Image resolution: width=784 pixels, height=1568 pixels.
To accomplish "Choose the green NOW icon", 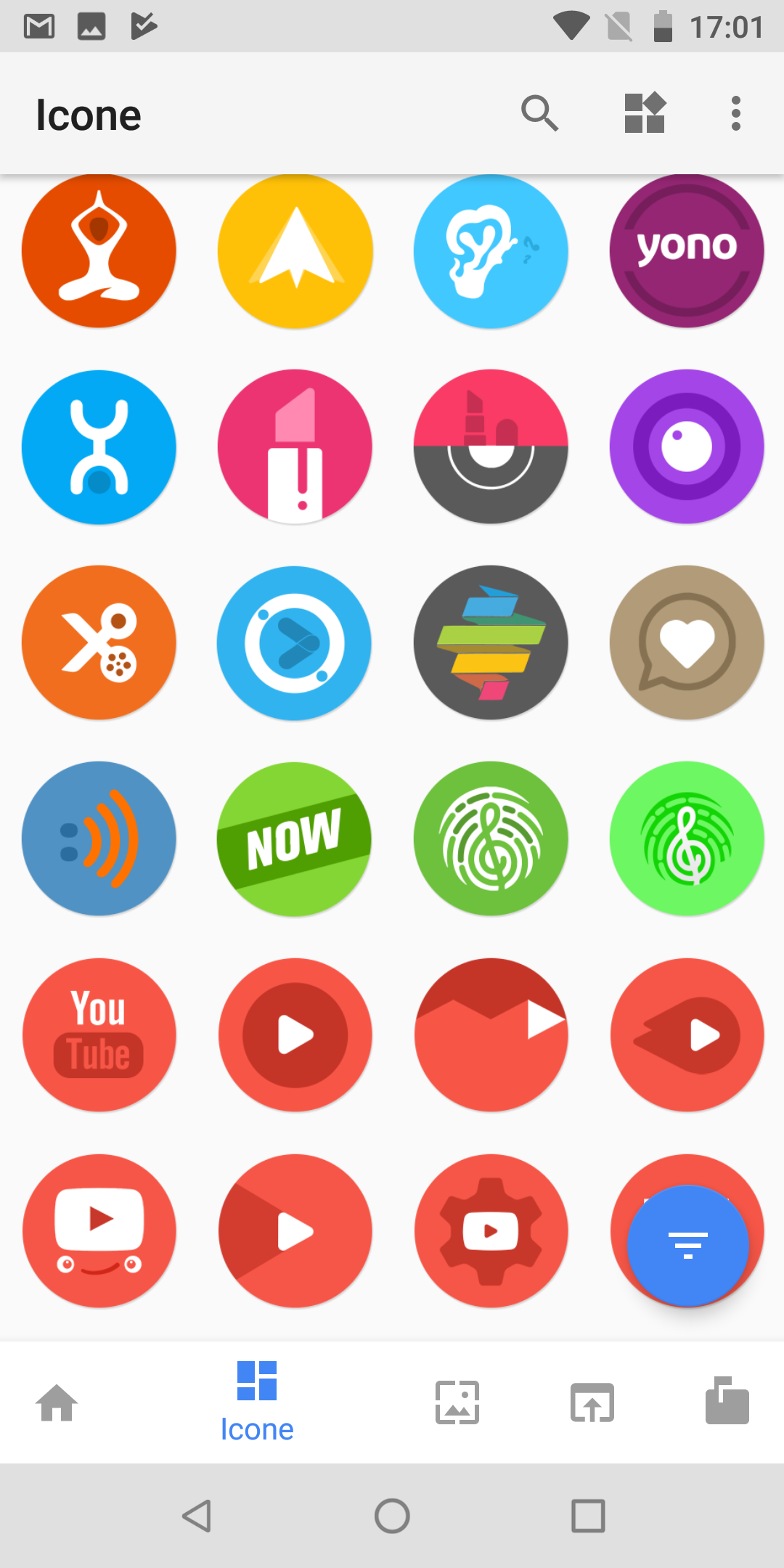I will tap(295, 838).
